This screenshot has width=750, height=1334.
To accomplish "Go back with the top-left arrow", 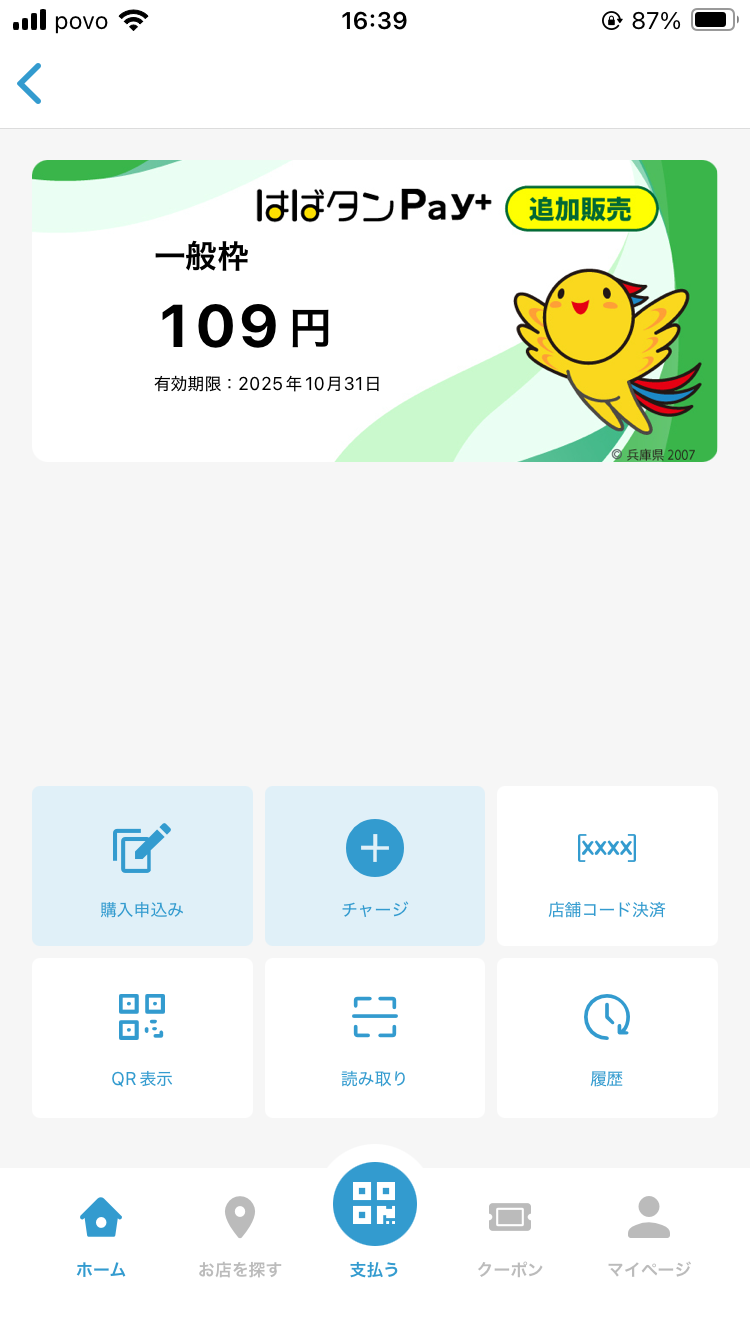I will [30, 84].
